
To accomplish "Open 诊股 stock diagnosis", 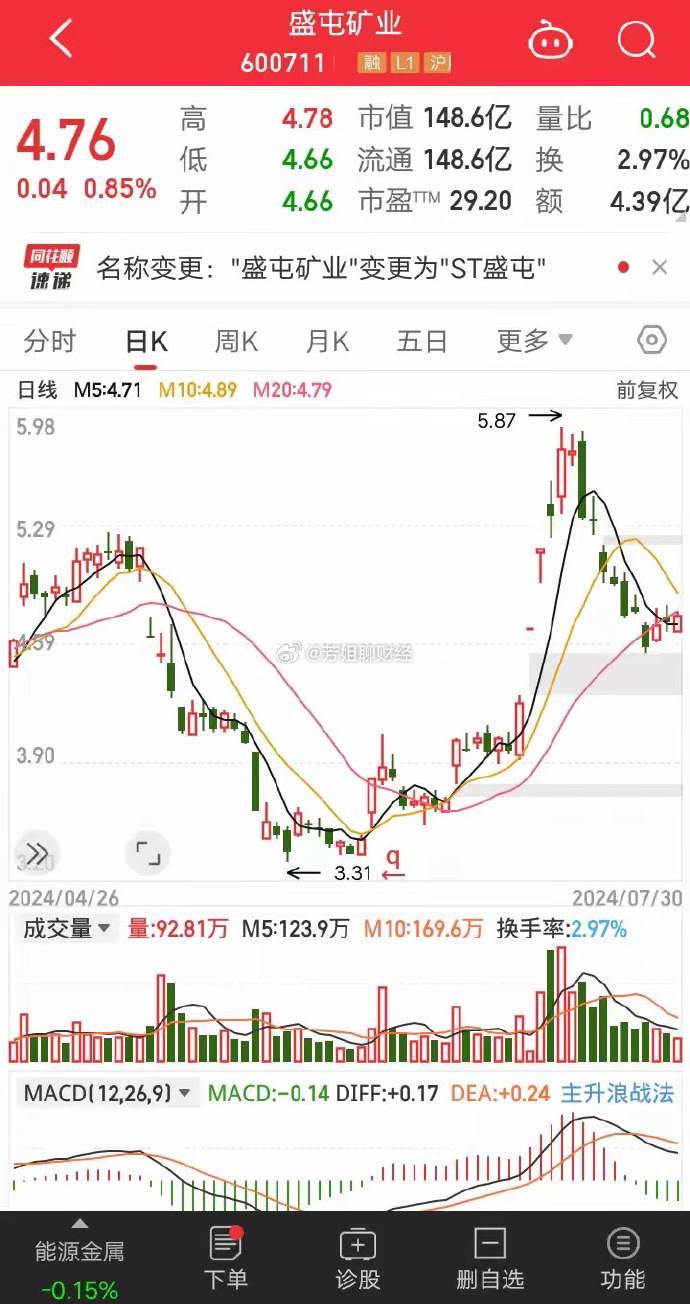I will [358, 1257].
